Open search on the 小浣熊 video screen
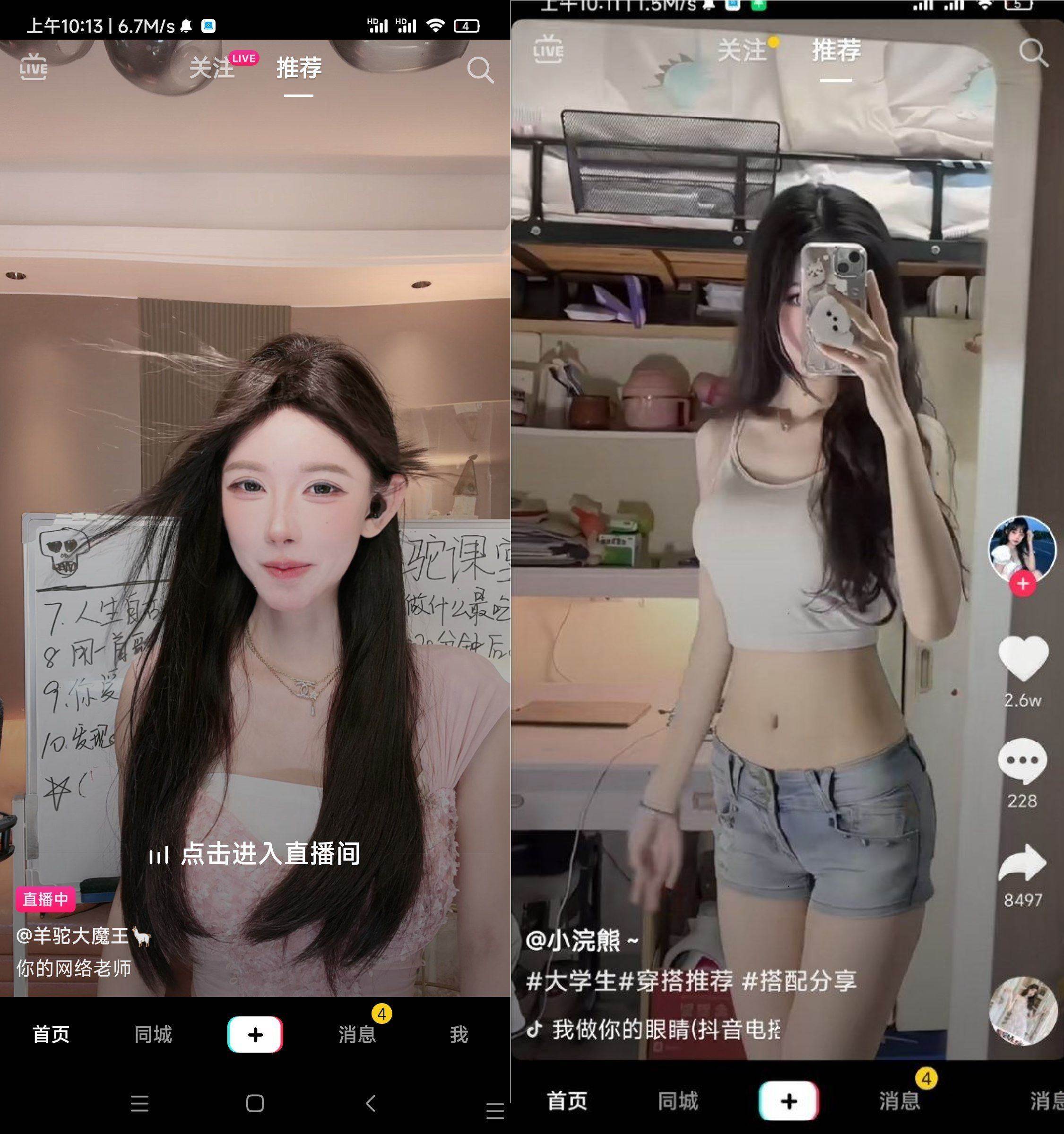 point(1033,52)
